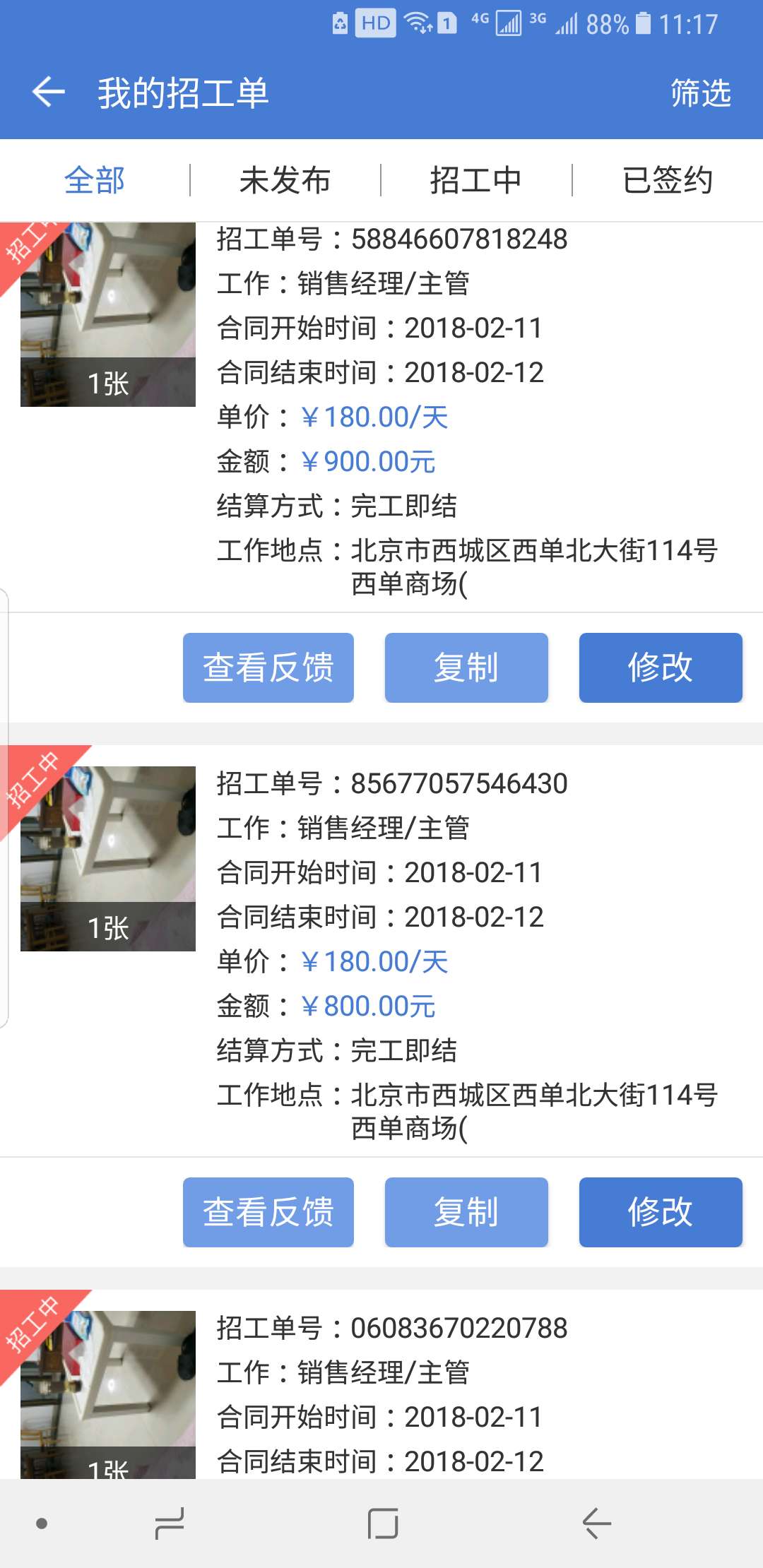Tap 修改 on order 85677057546430
763x1568 pixels.
pyautogui.click(x=660, y=1211)
